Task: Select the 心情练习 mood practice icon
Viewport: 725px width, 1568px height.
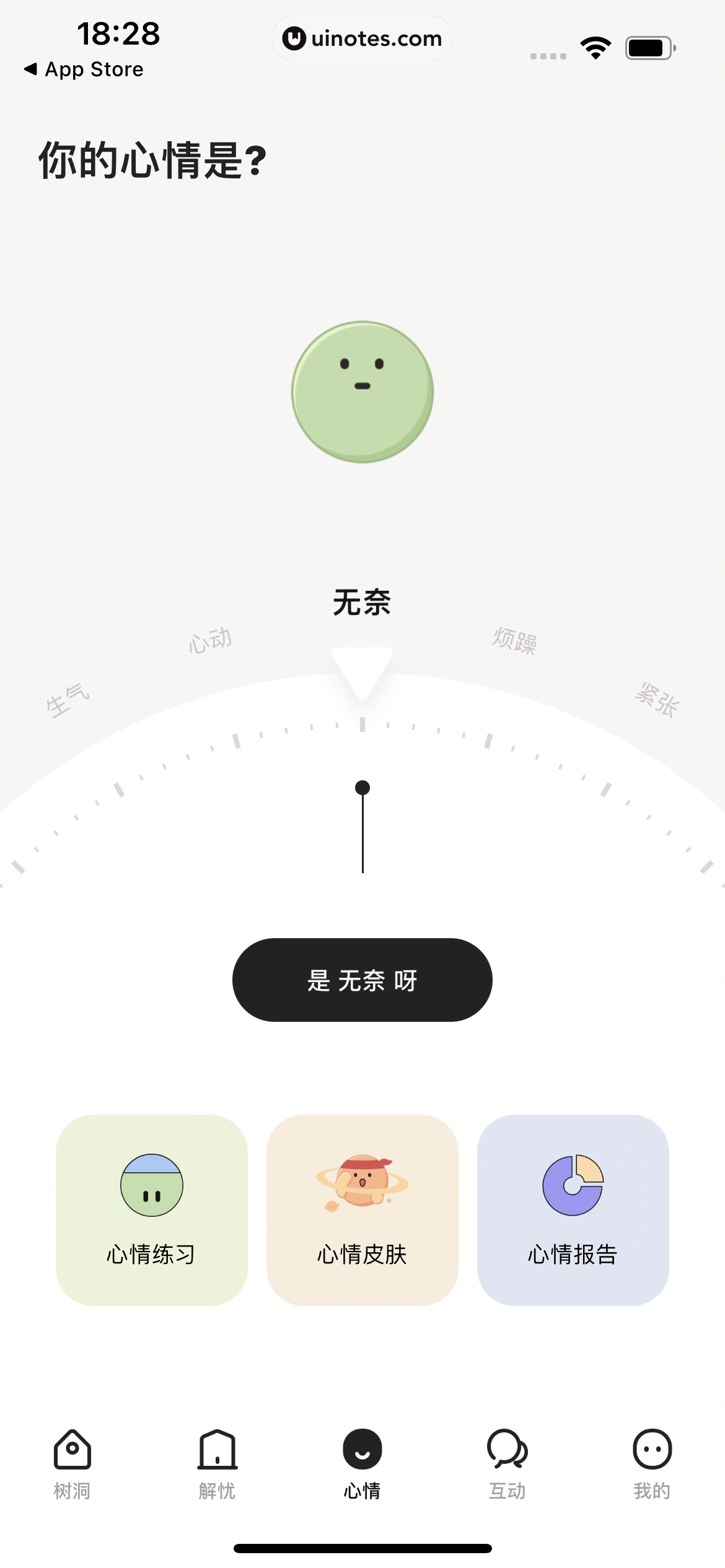Action: click(151, 1185)
